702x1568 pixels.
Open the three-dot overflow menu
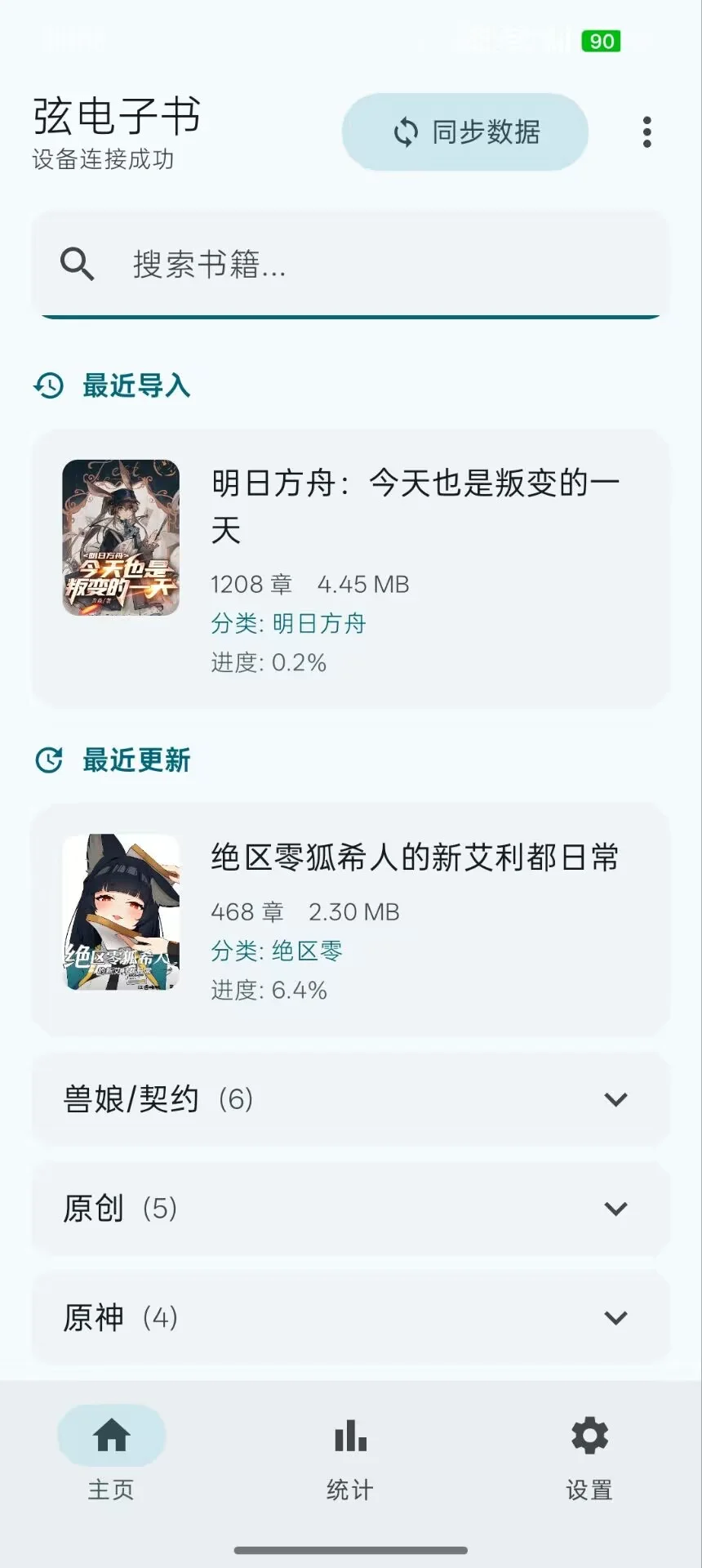[x=646, y=132]
